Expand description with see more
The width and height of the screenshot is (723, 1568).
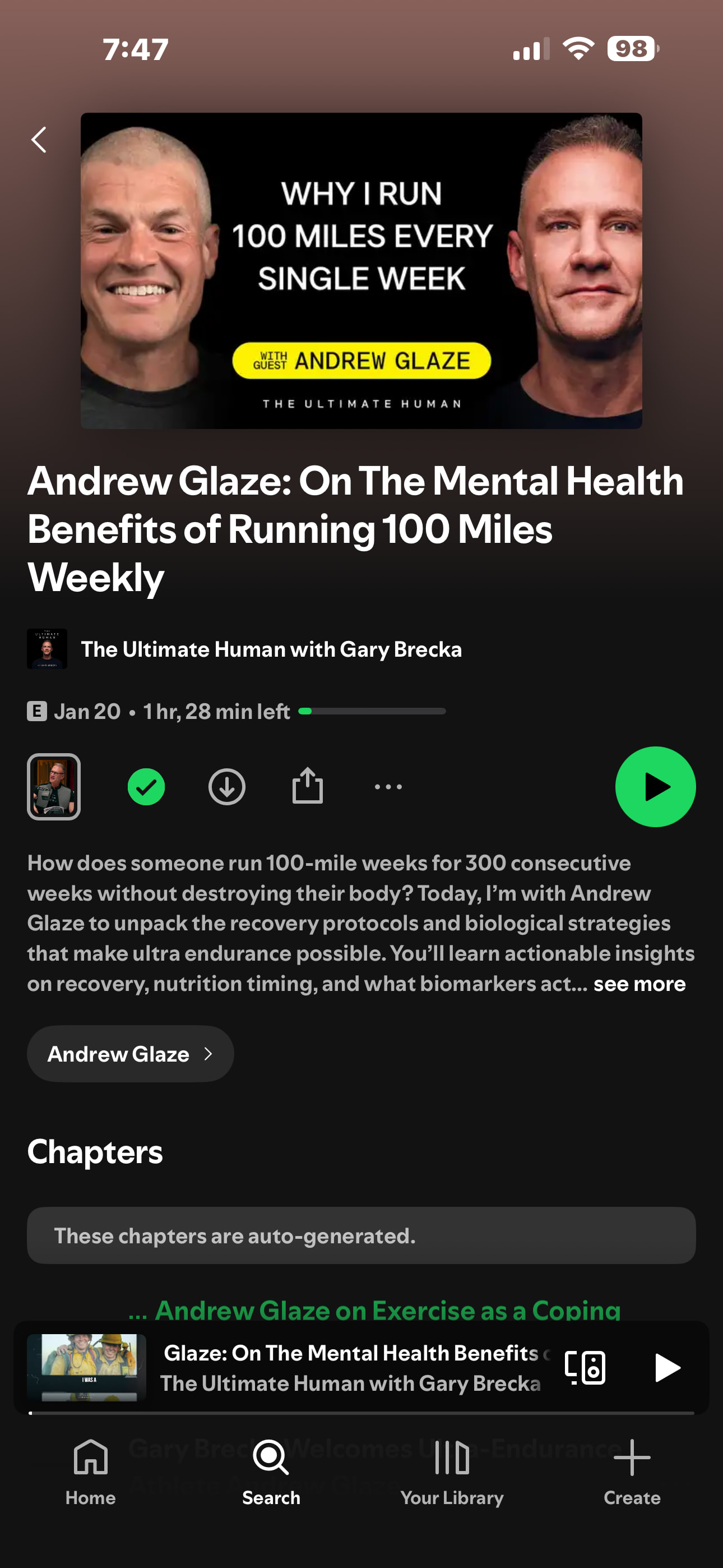pyautogui.click(x=639, y=984)
